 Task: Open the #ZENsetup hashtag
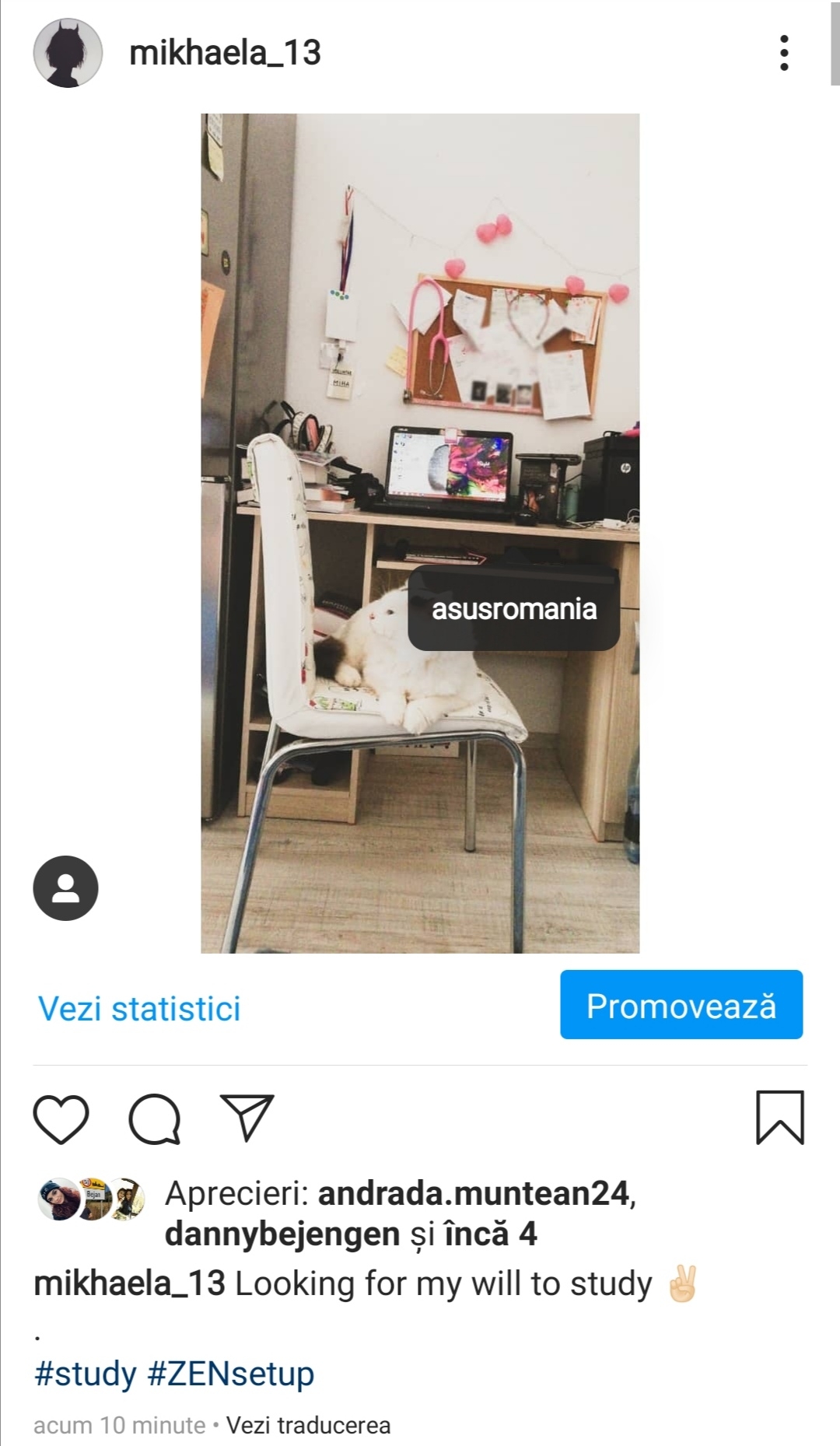231,1374
